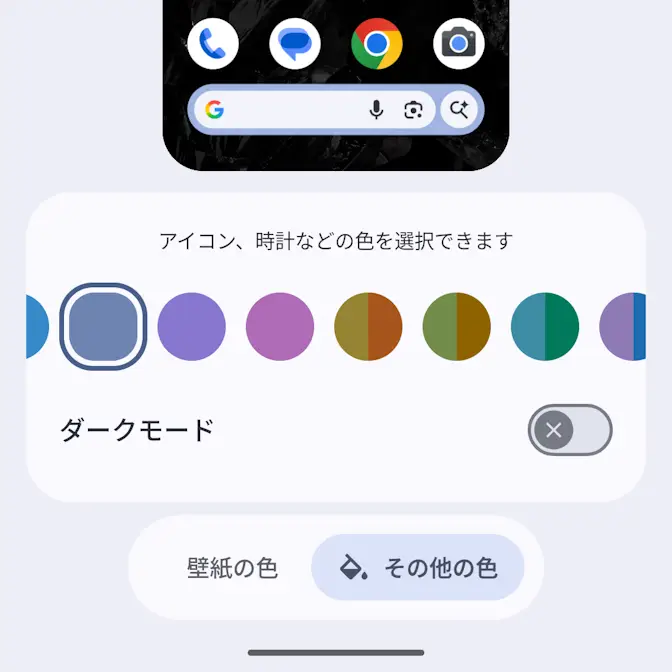Select the solid purple color swatch
672x672 pixels.
[x=192, y=327]
